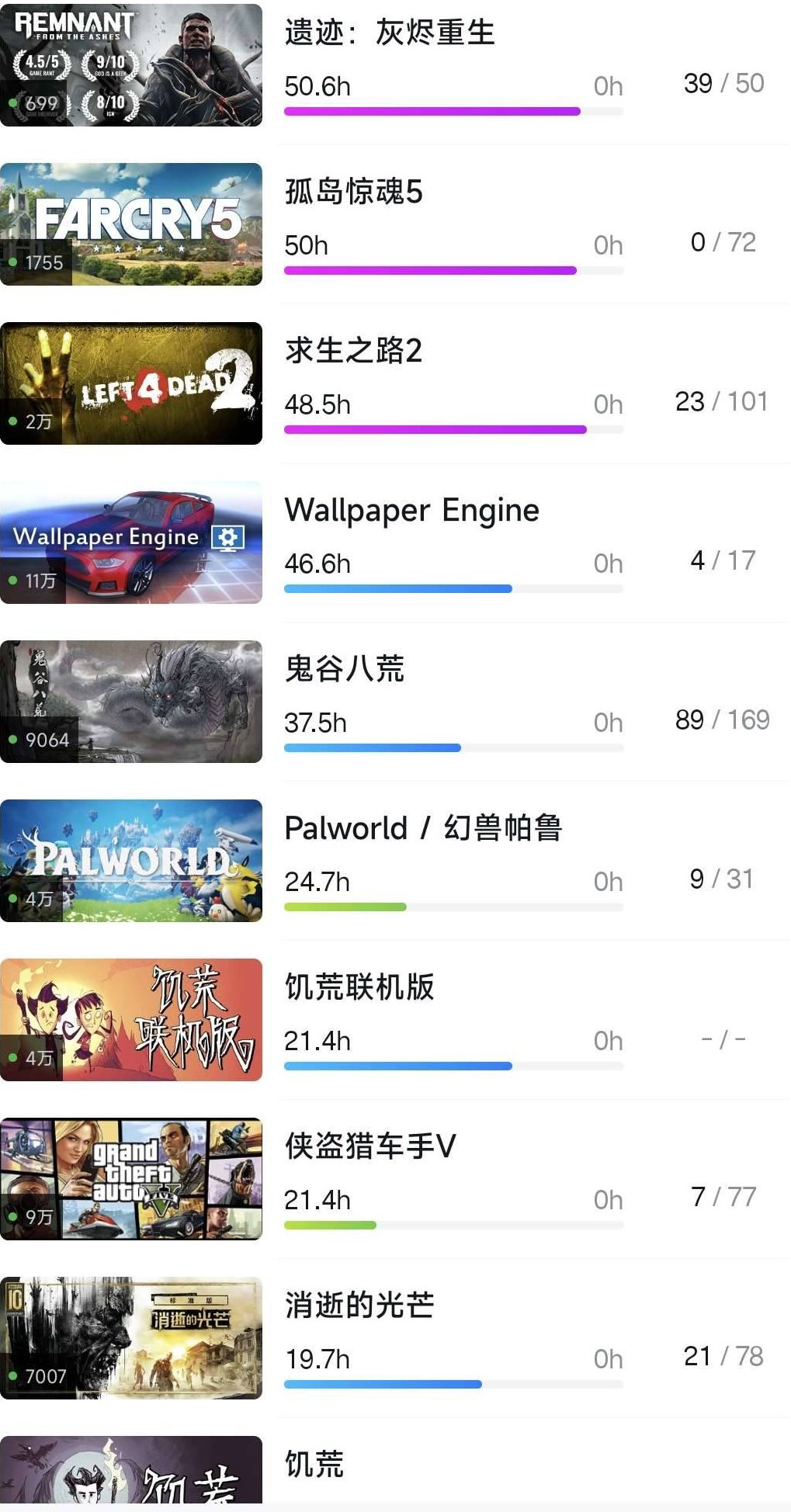Open the Wallpaper Engine entry
The height and width of the screenshot is (1512, 791).
click(x=411, y=511)
